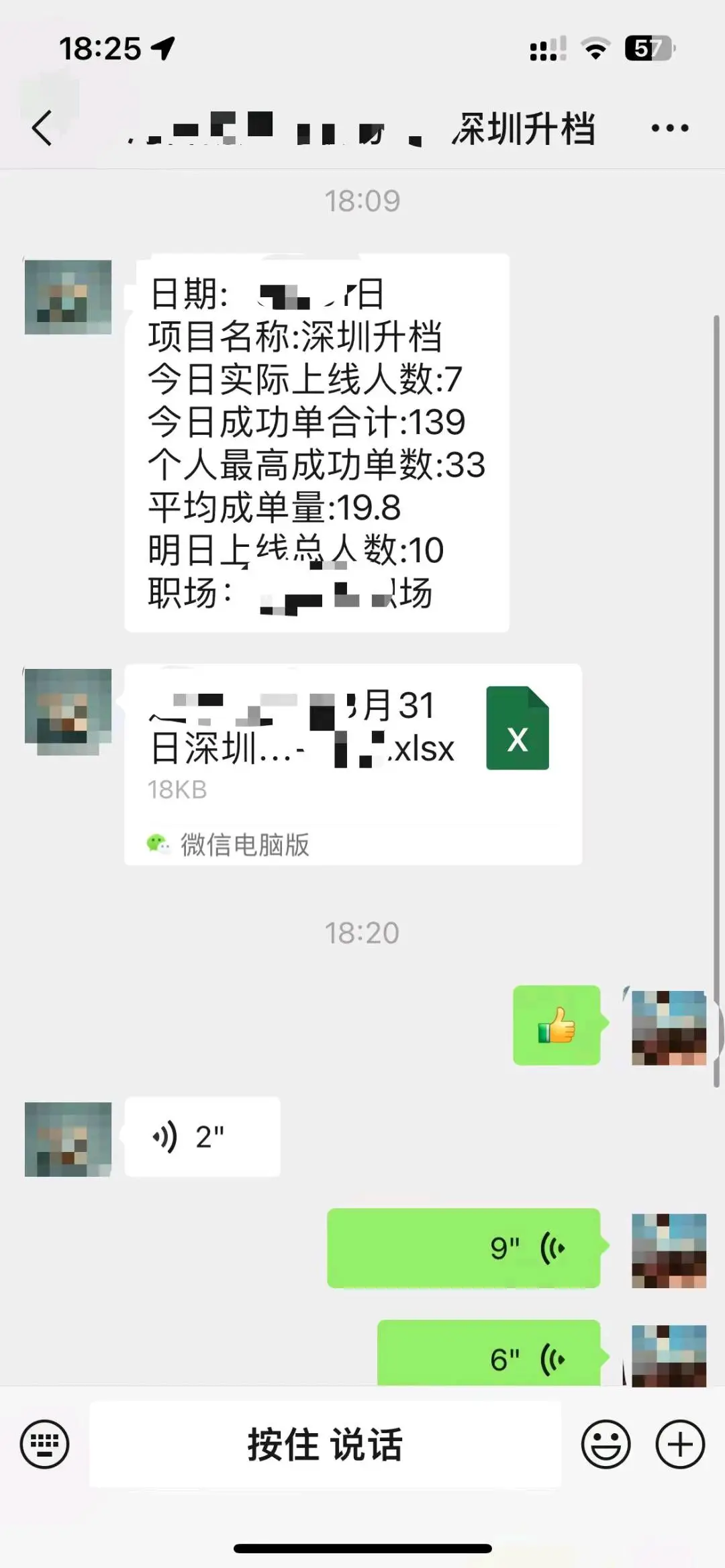
Task: Open the plus attachment icon
Action: (681, 1445)
